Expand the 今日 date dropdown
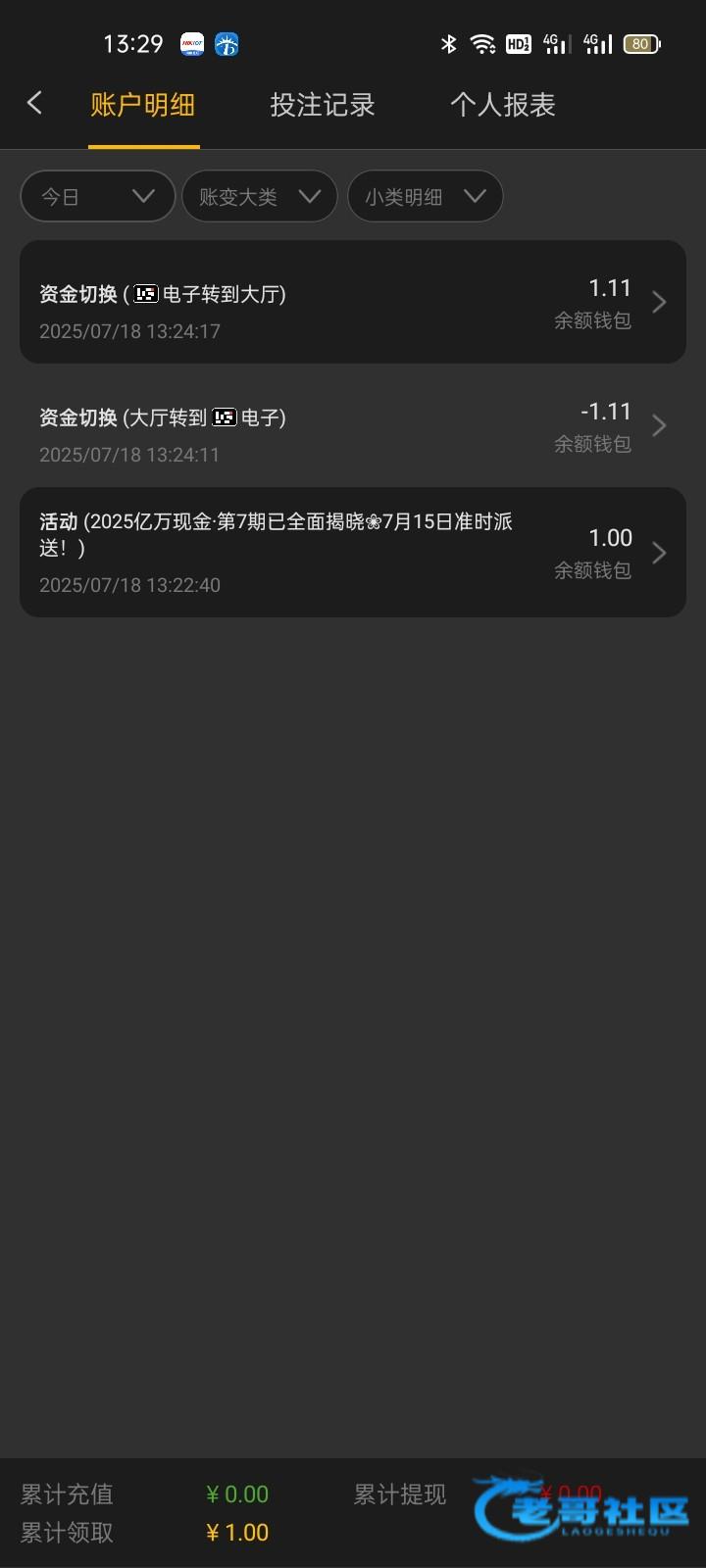Viewport: 706px width, 1568px height. (97, 196)
